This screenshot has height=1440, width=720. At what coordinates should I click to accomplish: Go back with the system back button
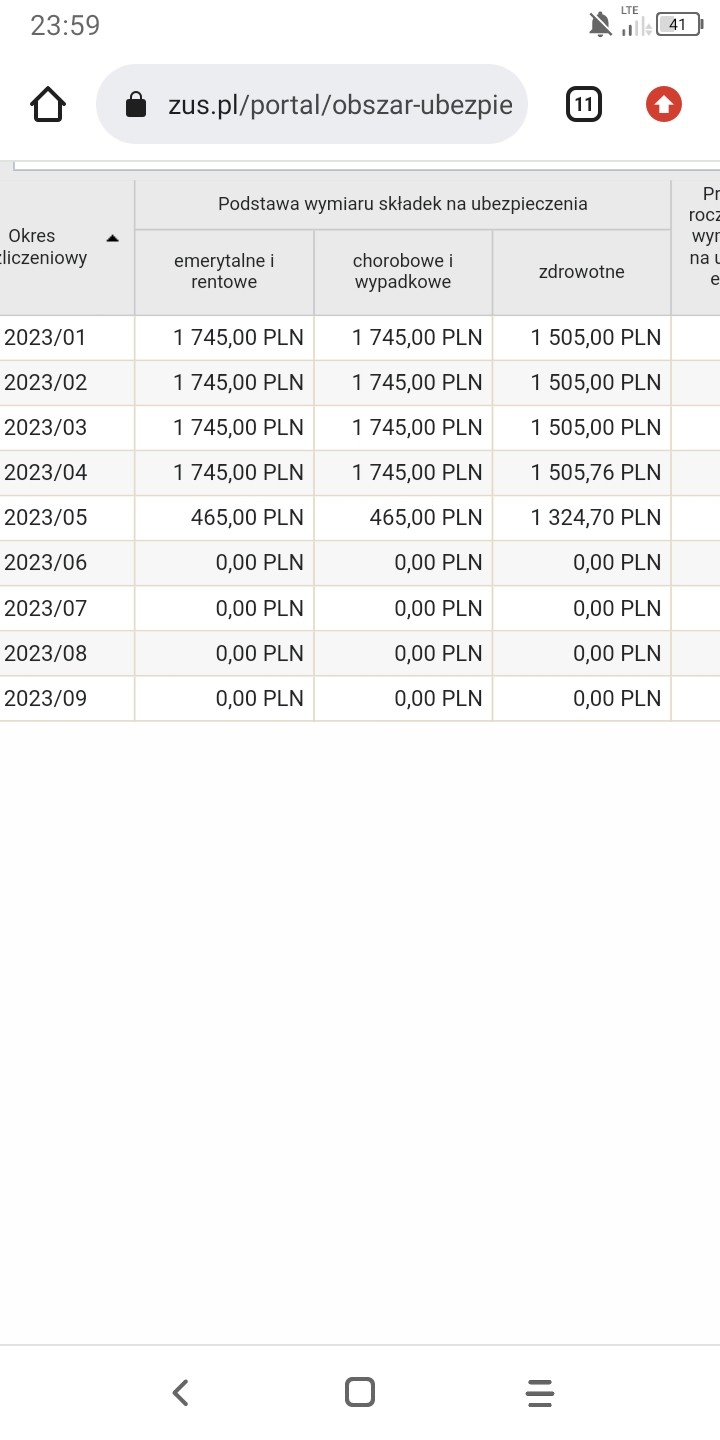[180, 1392]
